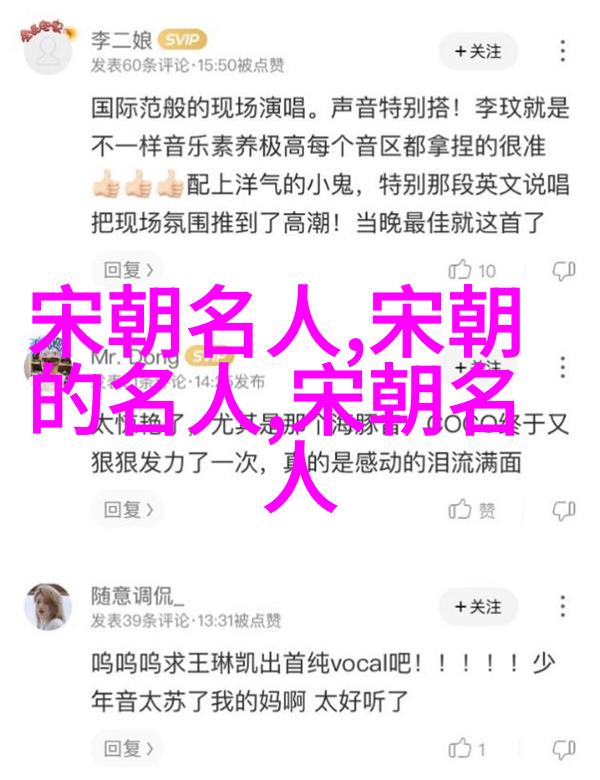Dislike 随意调侃_'s comment

(x=565, y=750)
